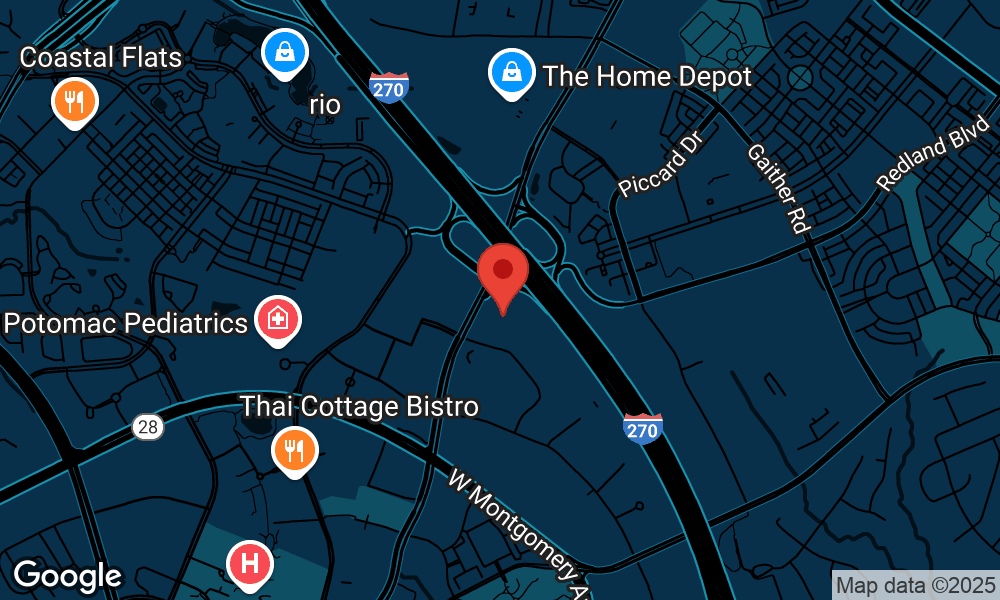
Task: Select the Potomac Pediatrics medical marker
Action: [279, 319]
